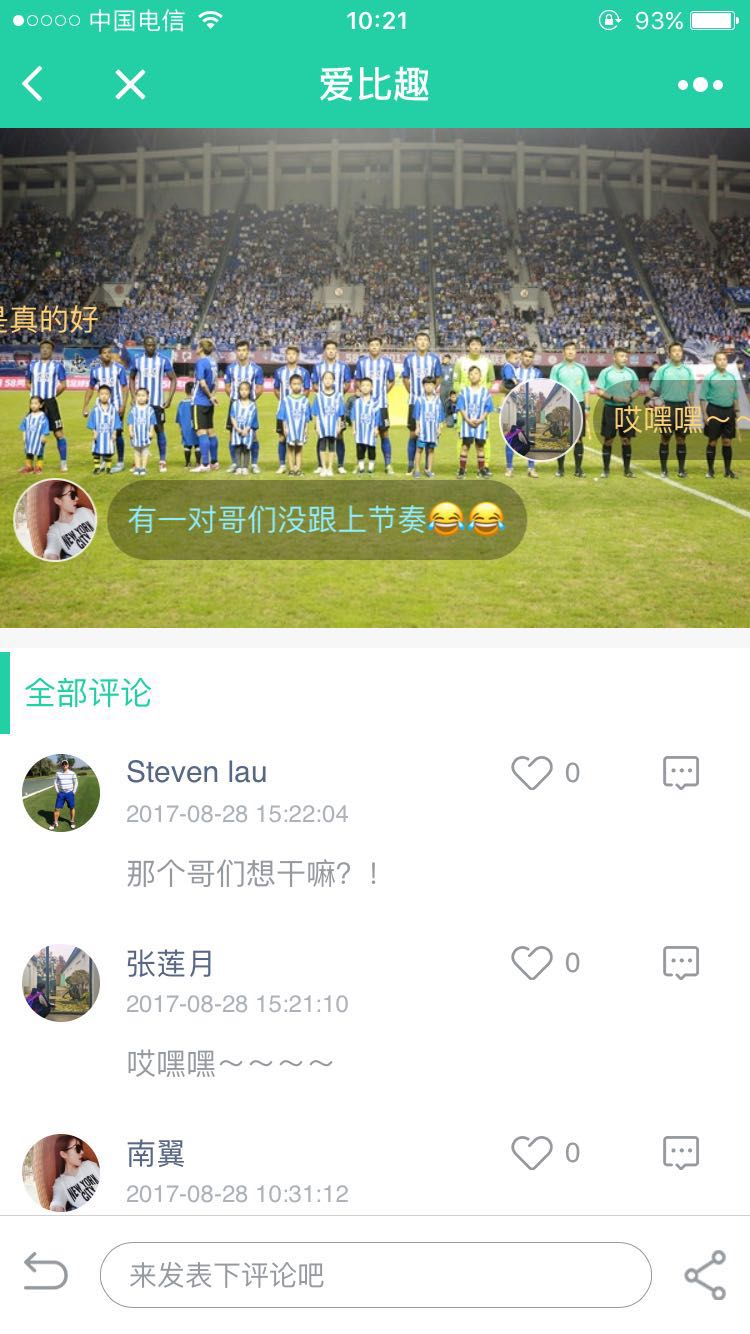Go back using the header arrow
The image size is (750, 1334).
(33, 85)
